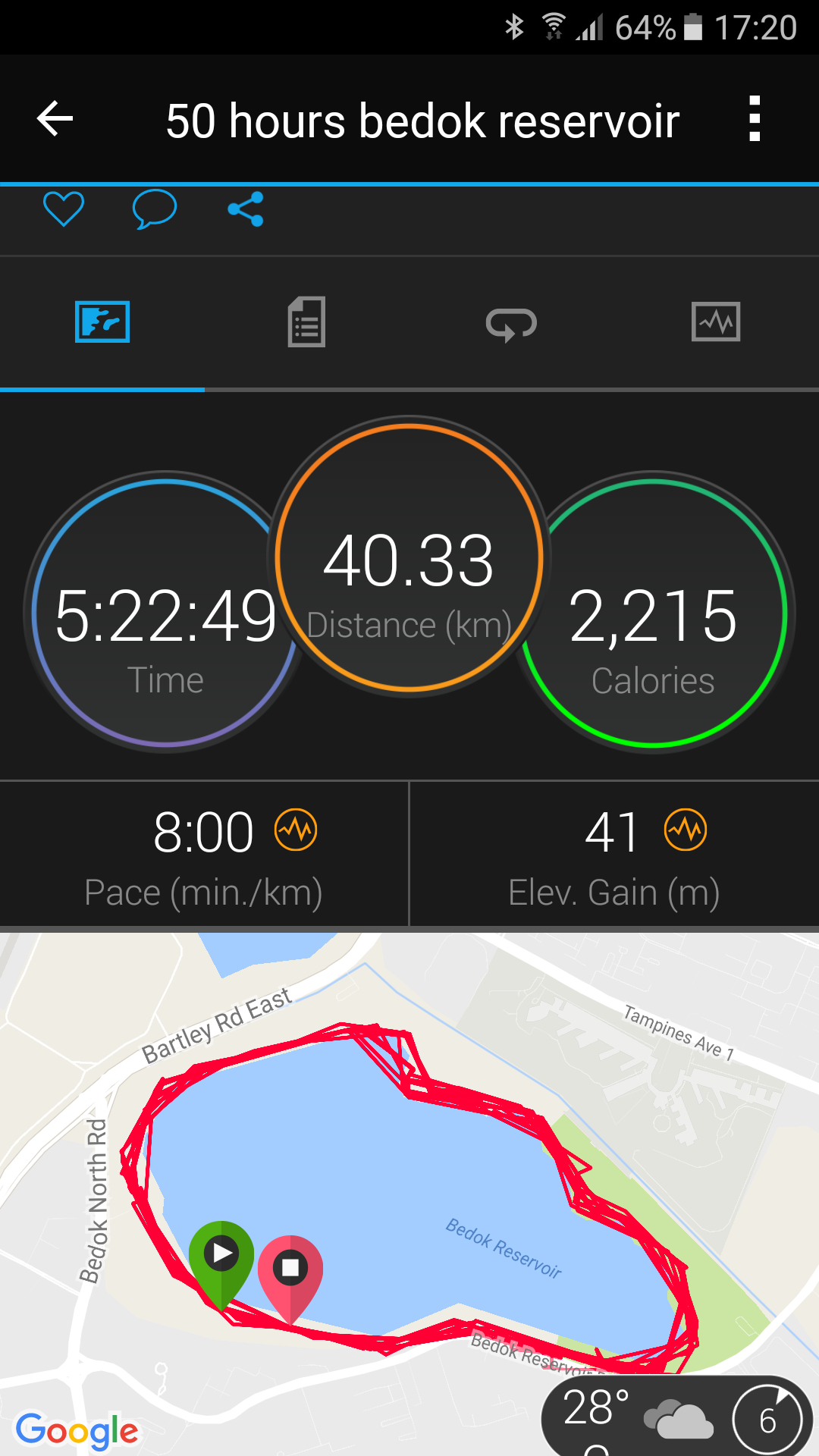Like this activity with the heart icon
Viewport: 819px width, 1456px height.
point(64,209)
